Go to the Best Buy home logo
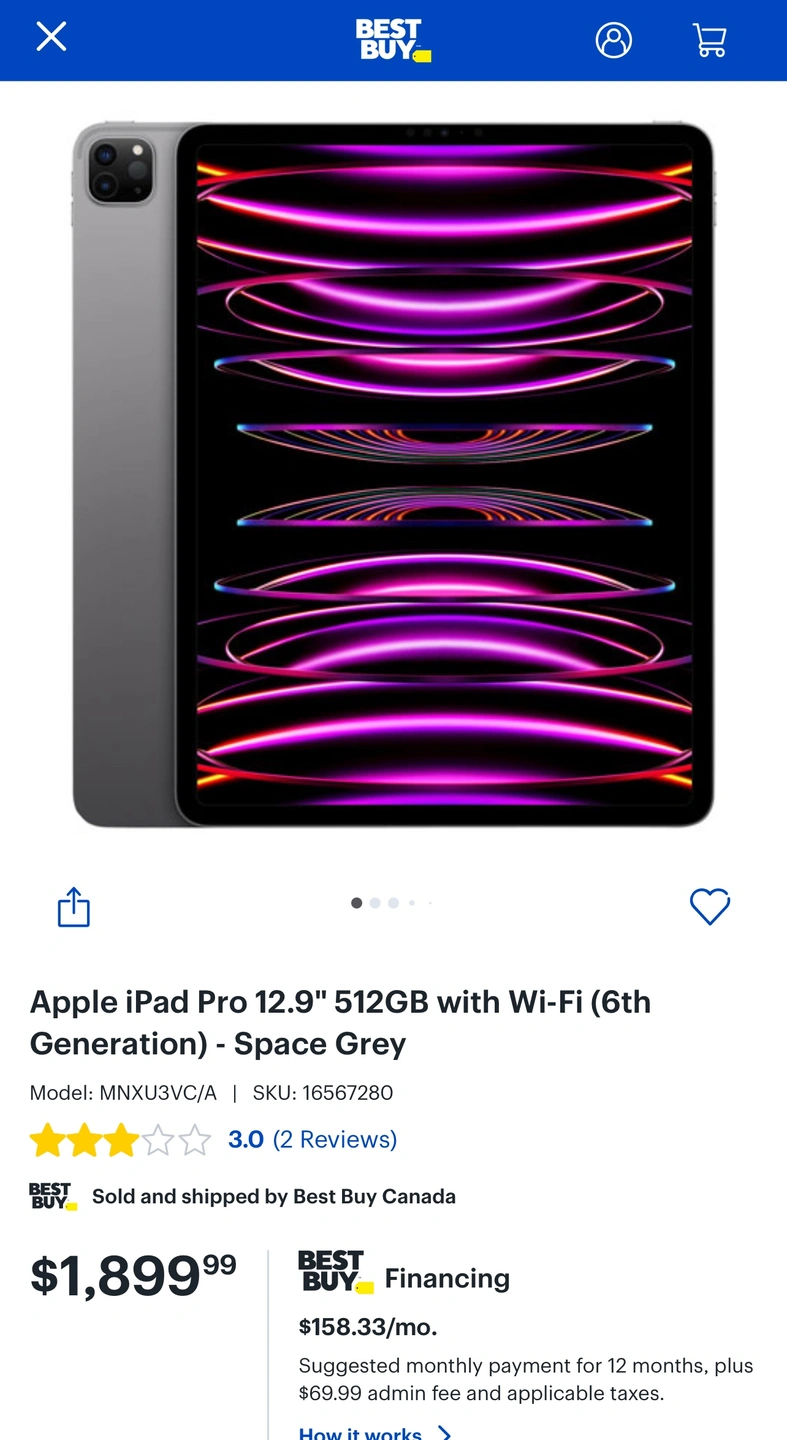Viewport: 787px width, 1440px height. pyautogui.click(x=392, y=40)
